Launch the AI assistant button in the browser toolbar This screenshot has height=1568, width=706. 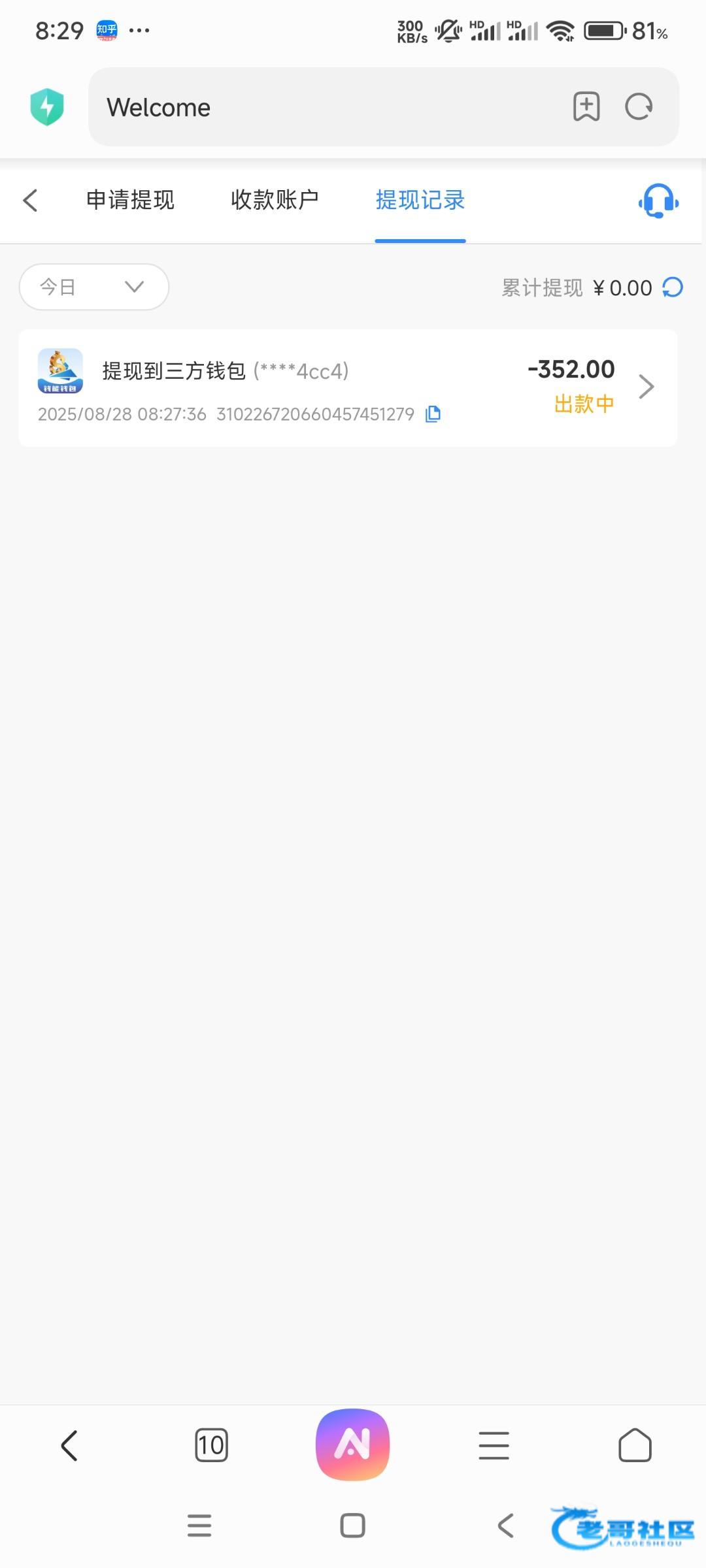coord(353,1445)
